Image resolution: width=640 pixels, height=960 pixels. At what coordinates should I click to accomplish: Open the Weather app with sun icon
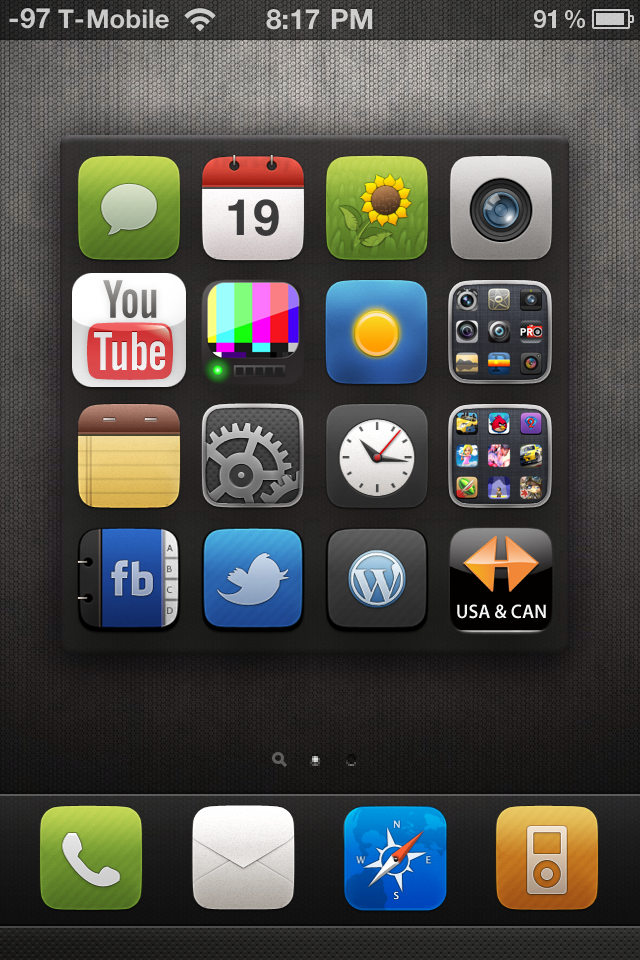coord(377,331)
